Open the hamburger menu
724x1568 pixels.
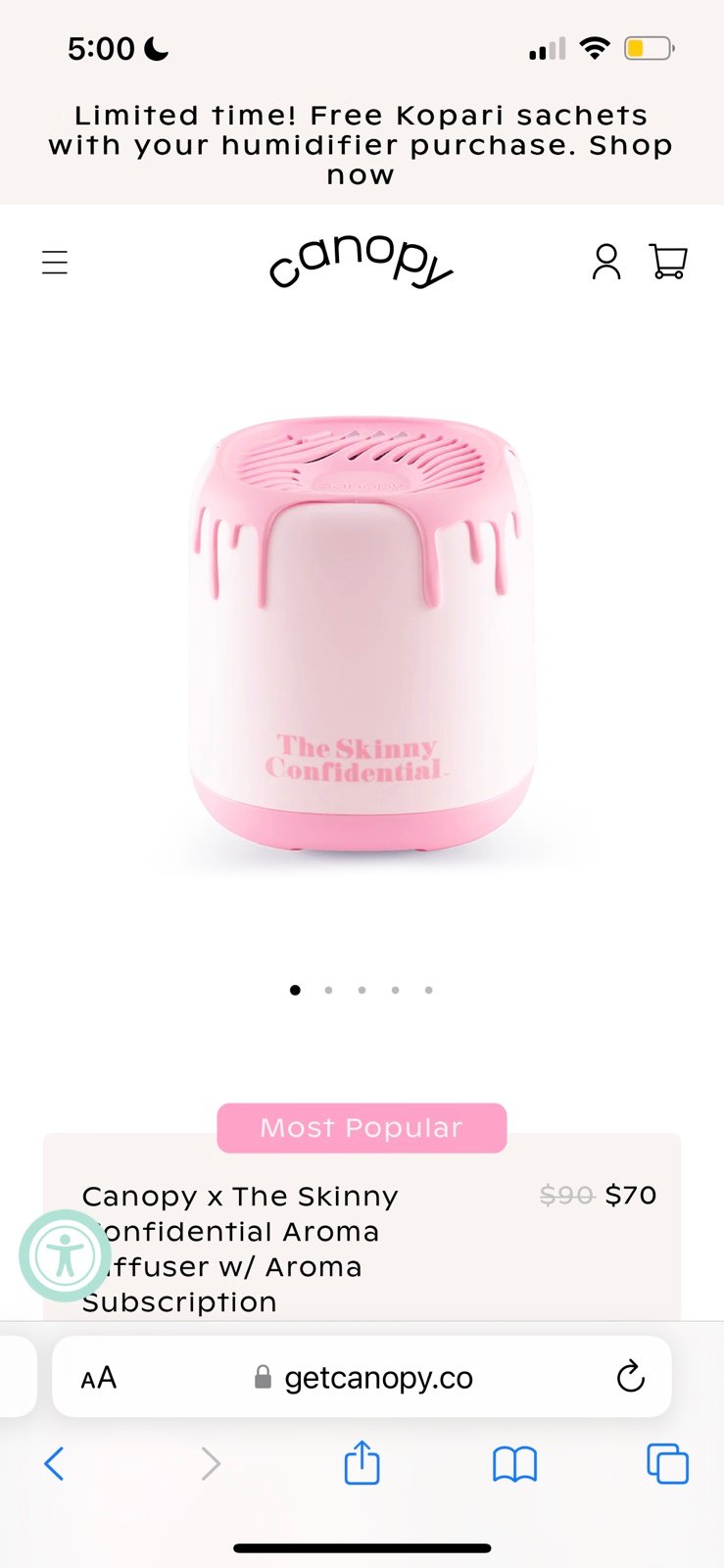(x=55, y=263)
